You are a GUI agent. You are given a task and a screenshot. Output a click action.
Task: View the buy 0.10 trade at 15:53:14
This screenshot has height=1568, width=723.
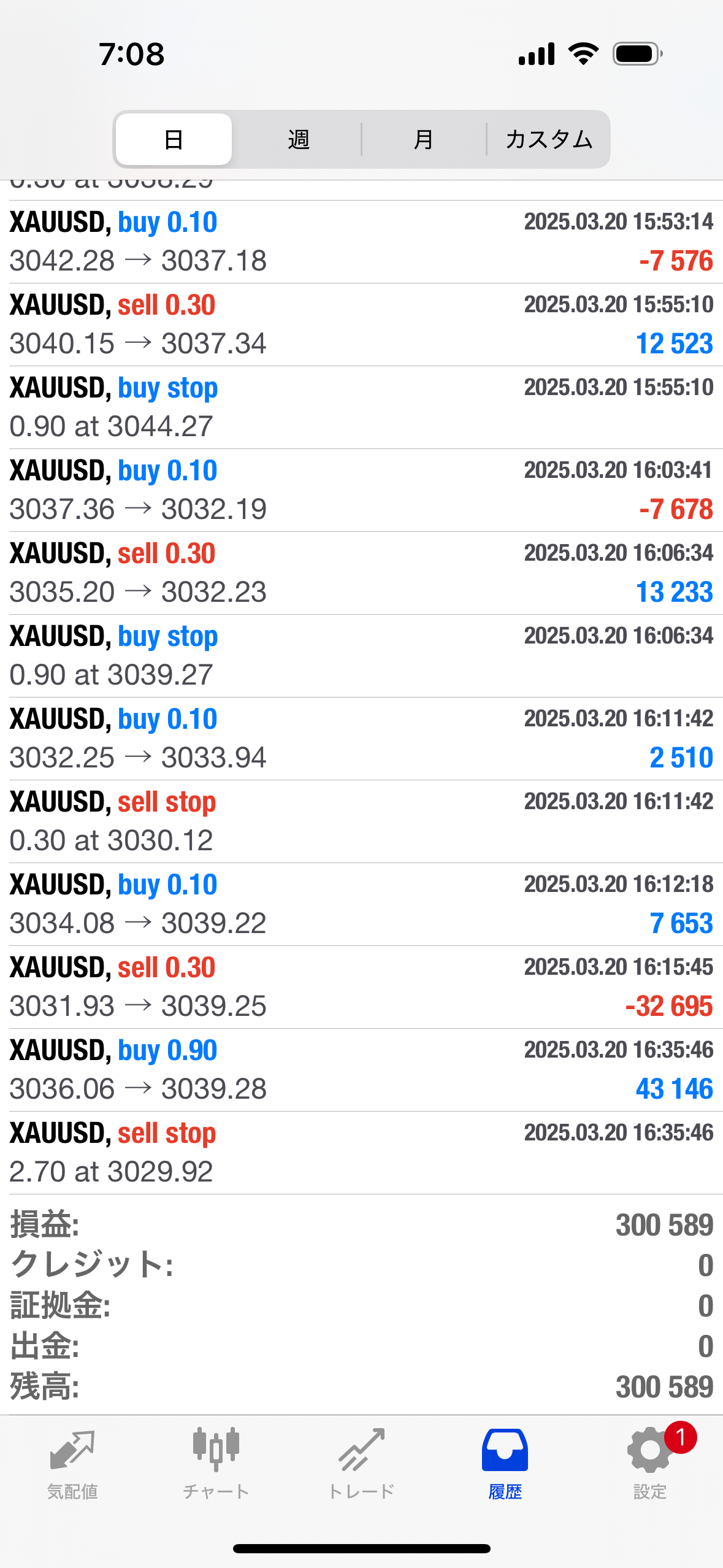coord(361,242)
